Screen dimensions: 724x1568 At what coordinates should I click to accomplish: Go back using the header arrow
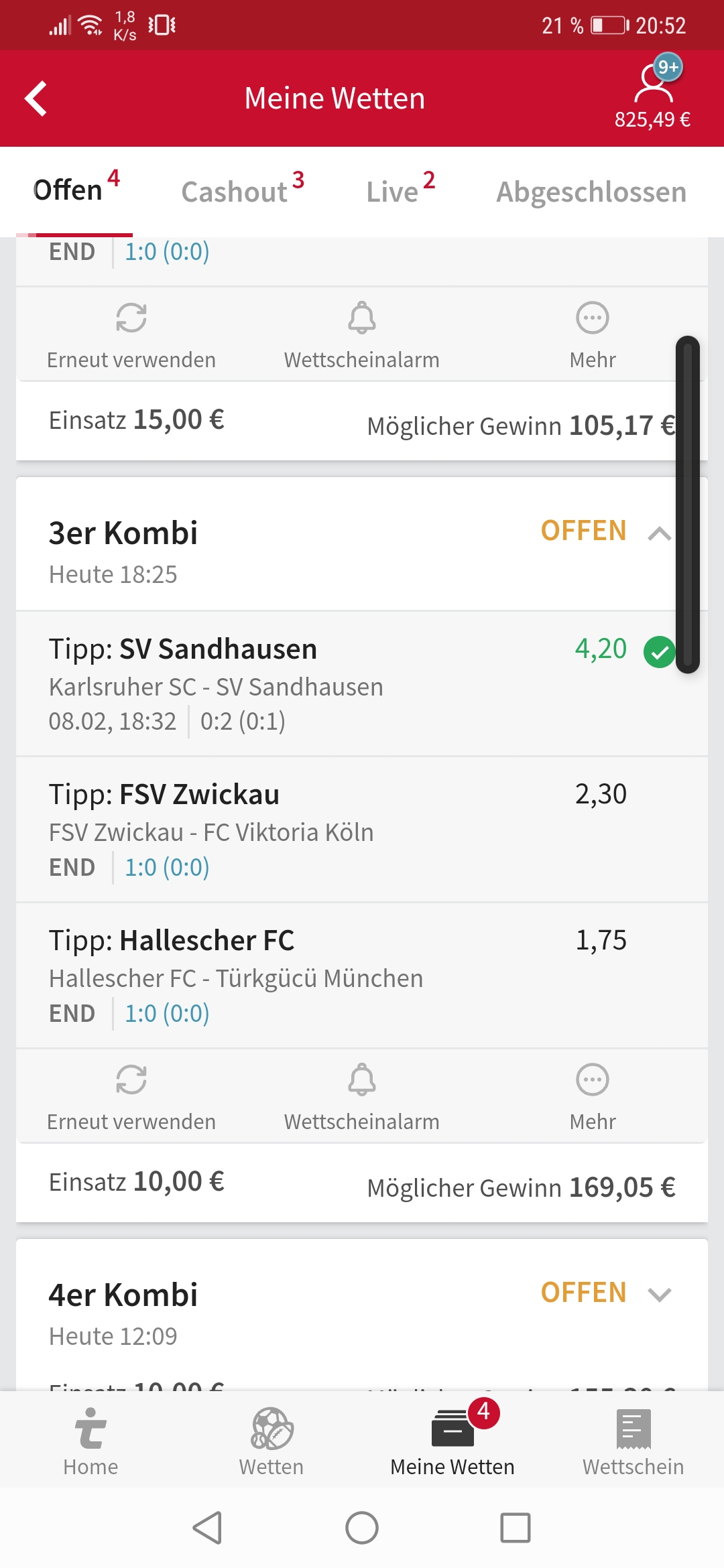(36, 99)
